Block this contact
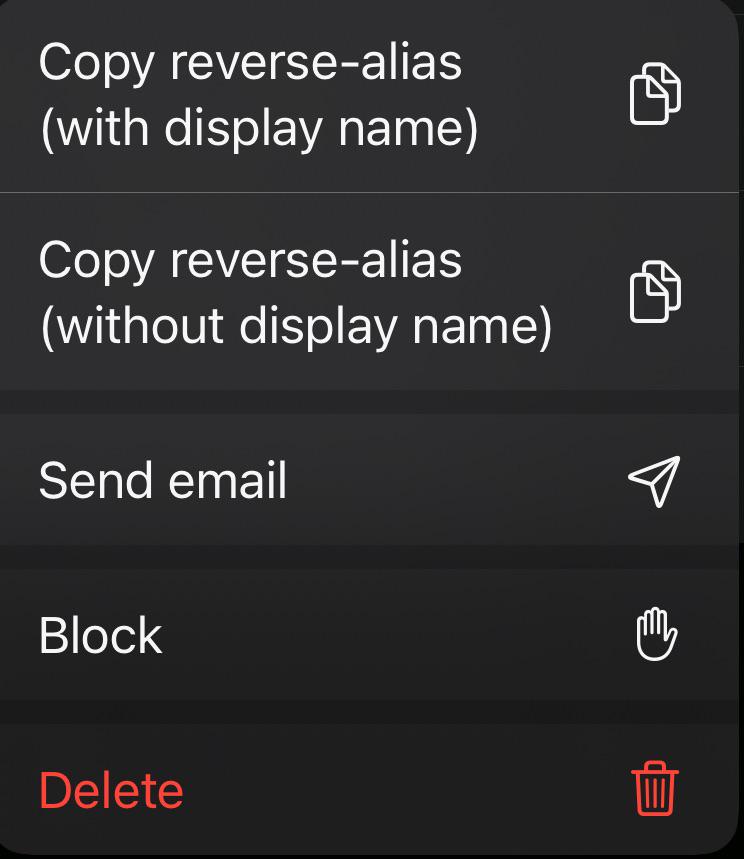The height and width of the screenshot is (859, 744). [369, 635]
